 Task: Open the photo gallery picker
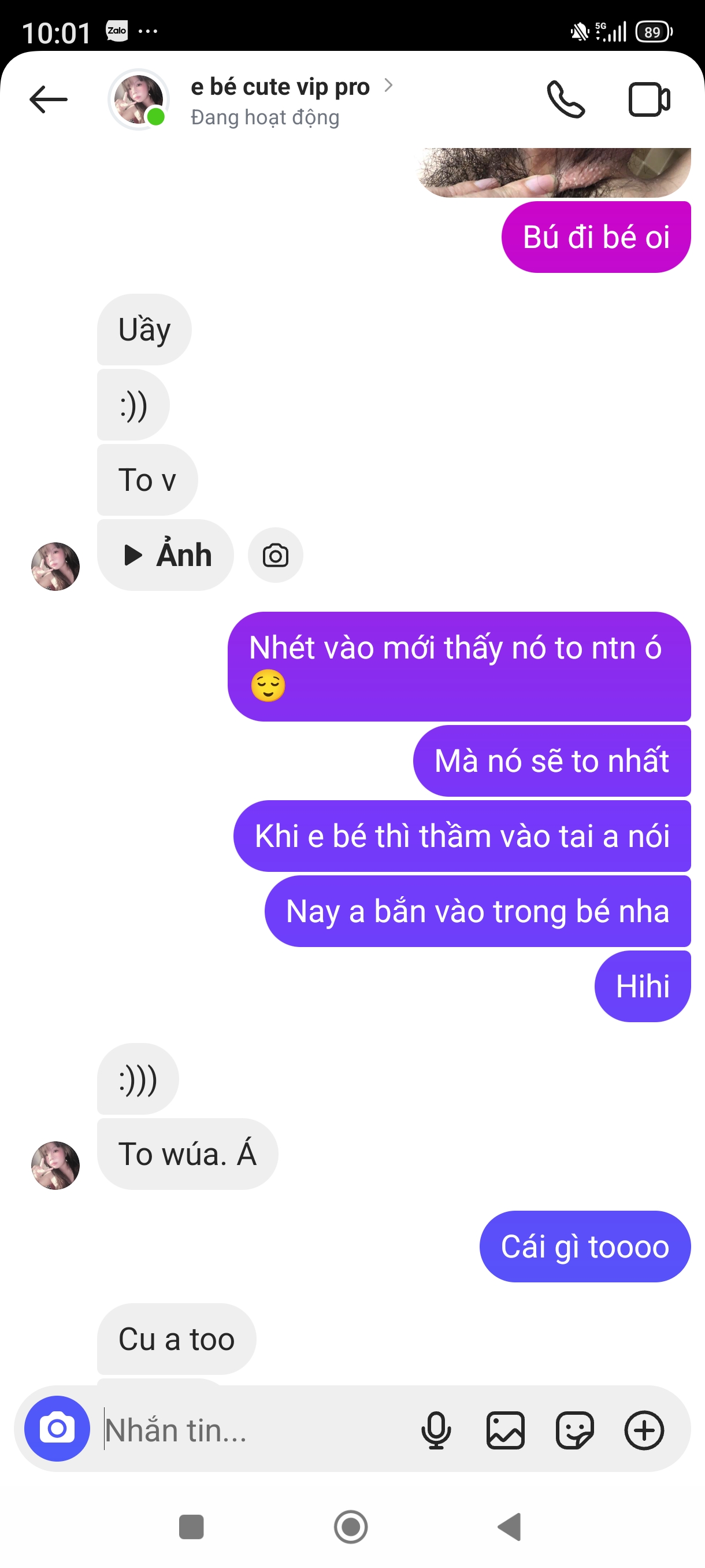point(505,1430)
